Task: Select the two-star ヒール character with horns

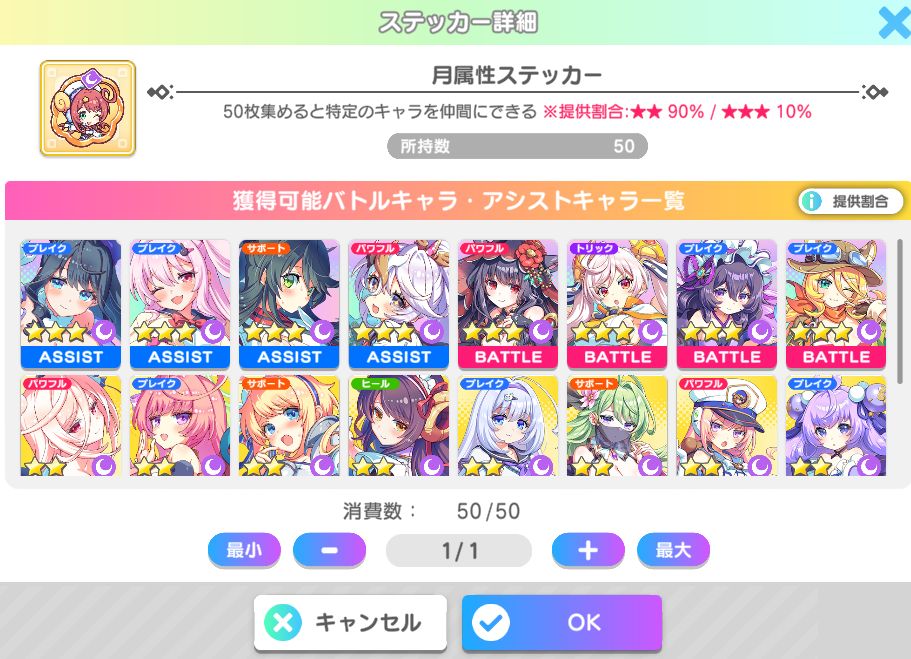Action: (x=399, y=427)
